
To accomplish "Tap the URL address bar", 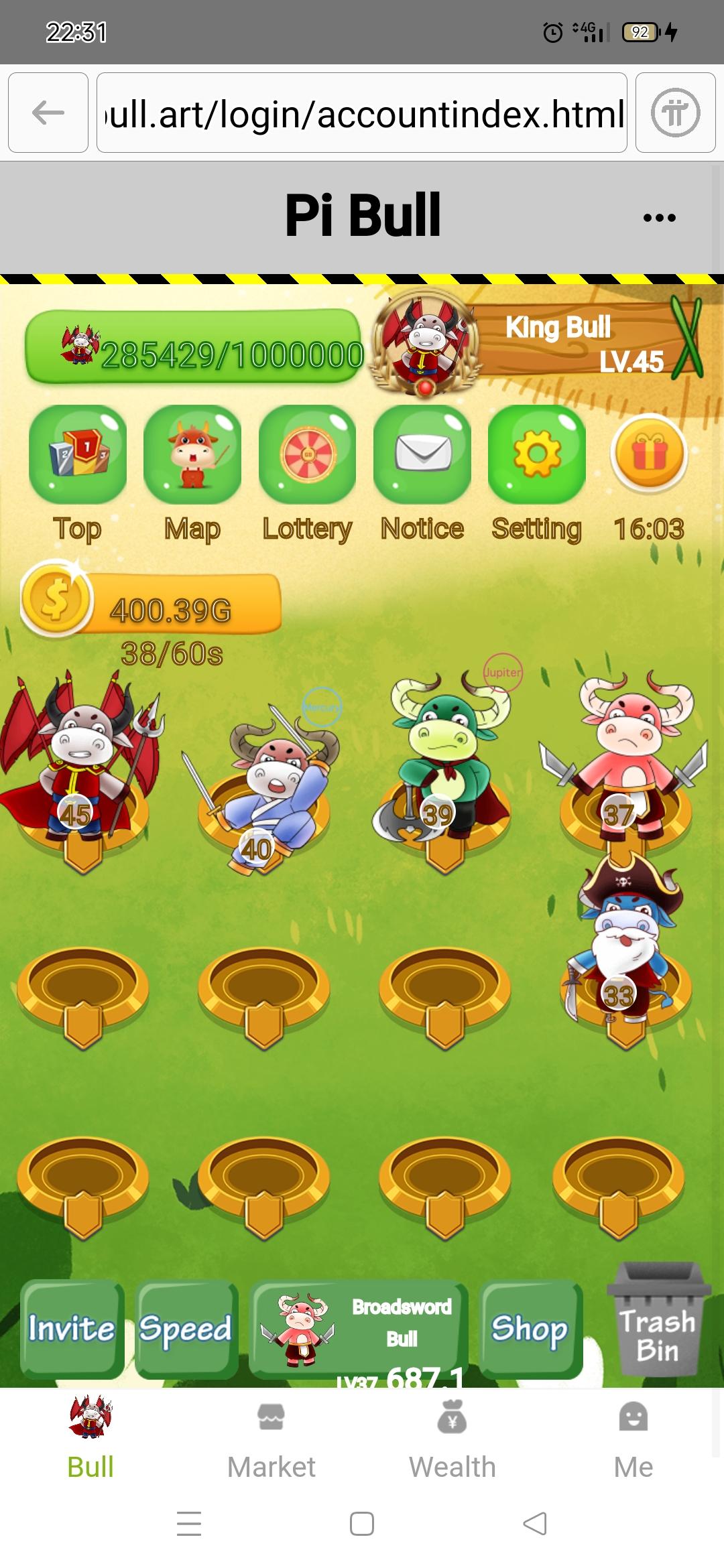I will [x=362, y=113].
